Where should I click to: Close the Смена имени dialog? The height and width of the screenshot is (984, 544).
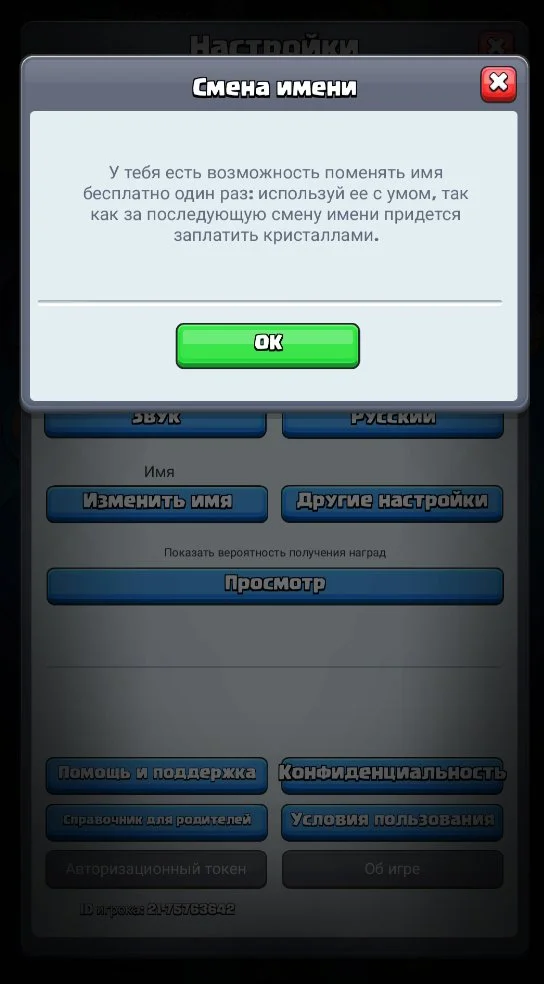(x=498, y=84)
